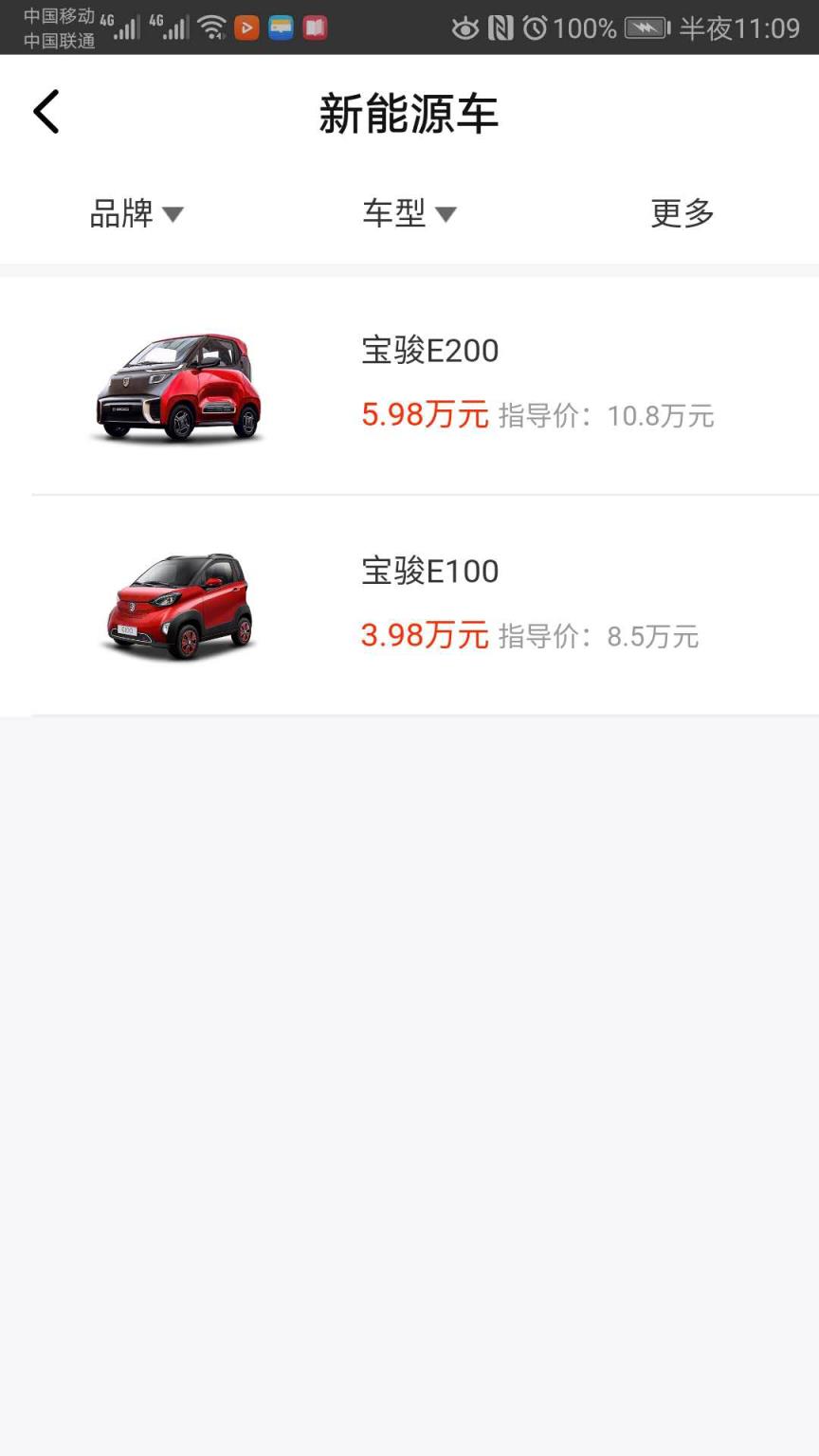Tap the 100% battery percentage display

coord(585,28)
